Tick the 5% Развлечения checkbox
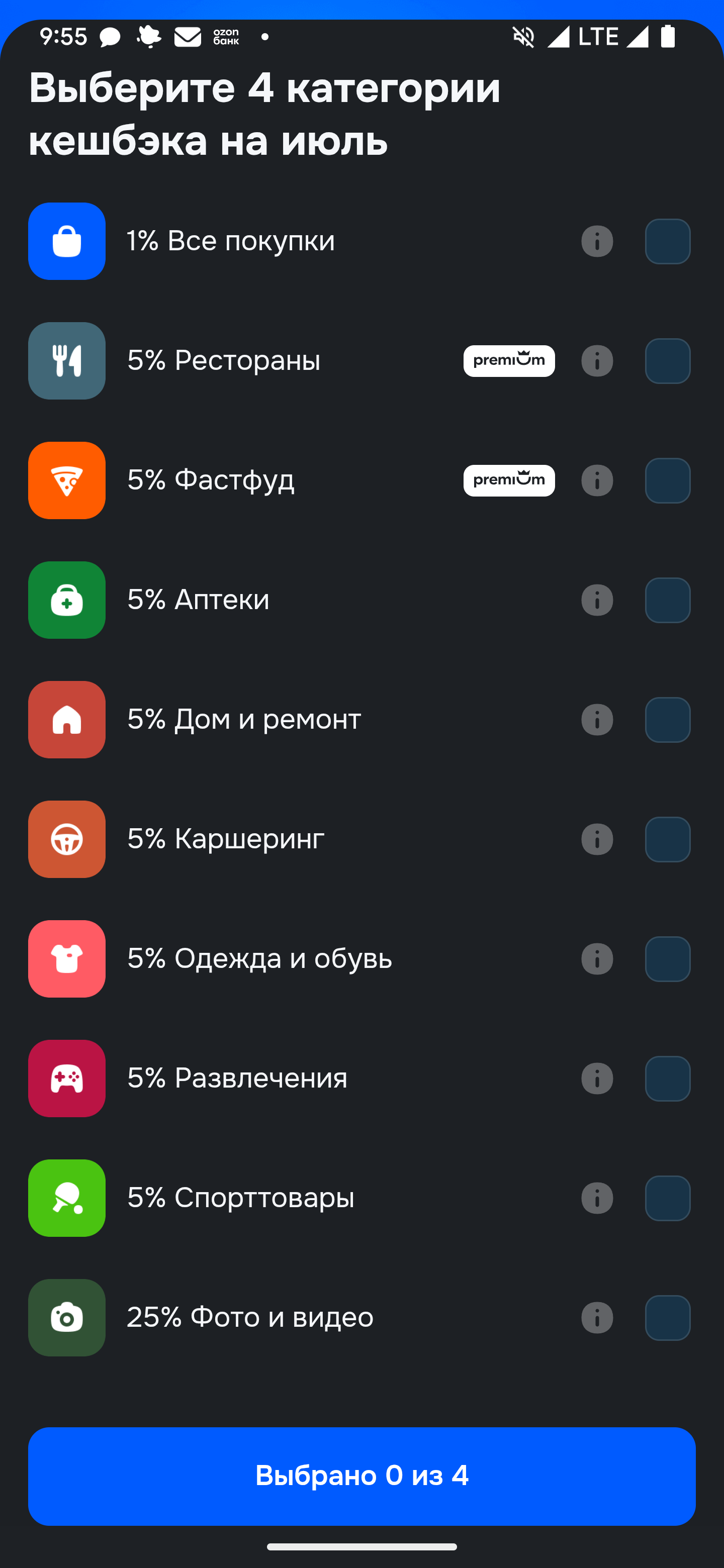 click(x=667, y=1079)
